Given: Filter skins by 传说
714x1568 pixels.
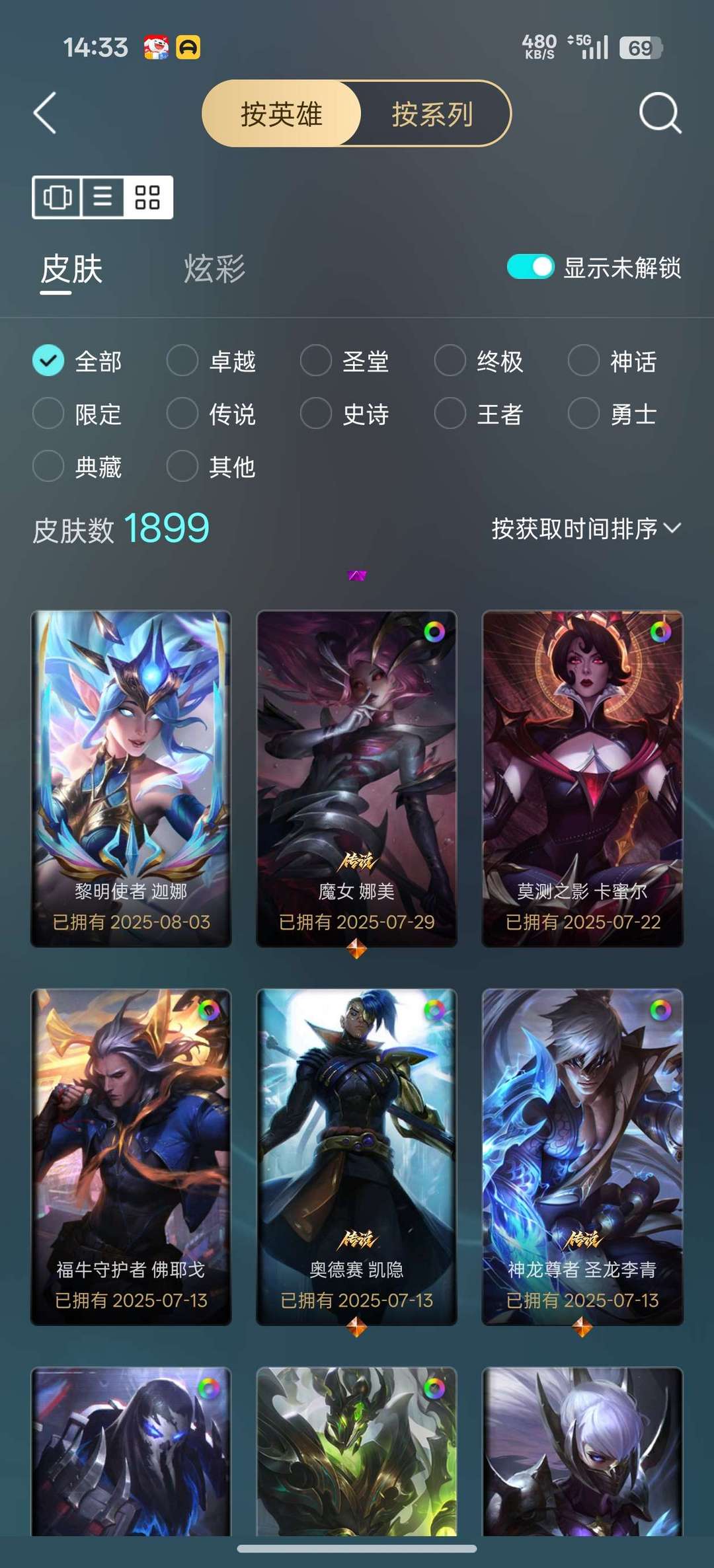Looking at the screenshot, I should (x=212, y=414).
